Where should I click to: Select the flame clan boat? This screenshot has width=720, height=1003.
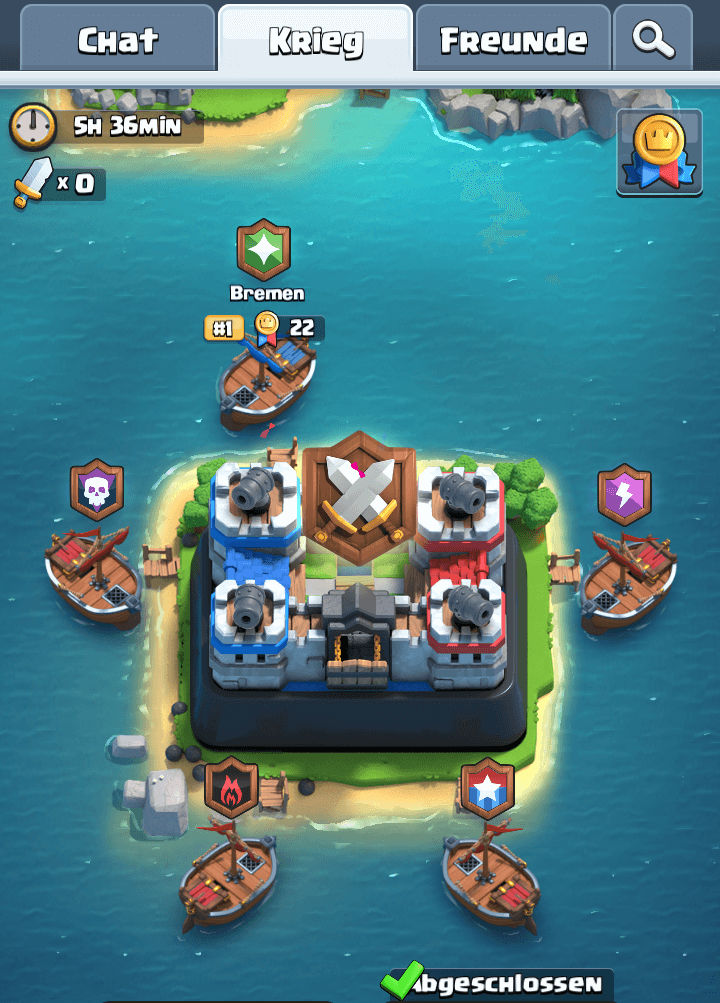(x=229, y=870)
